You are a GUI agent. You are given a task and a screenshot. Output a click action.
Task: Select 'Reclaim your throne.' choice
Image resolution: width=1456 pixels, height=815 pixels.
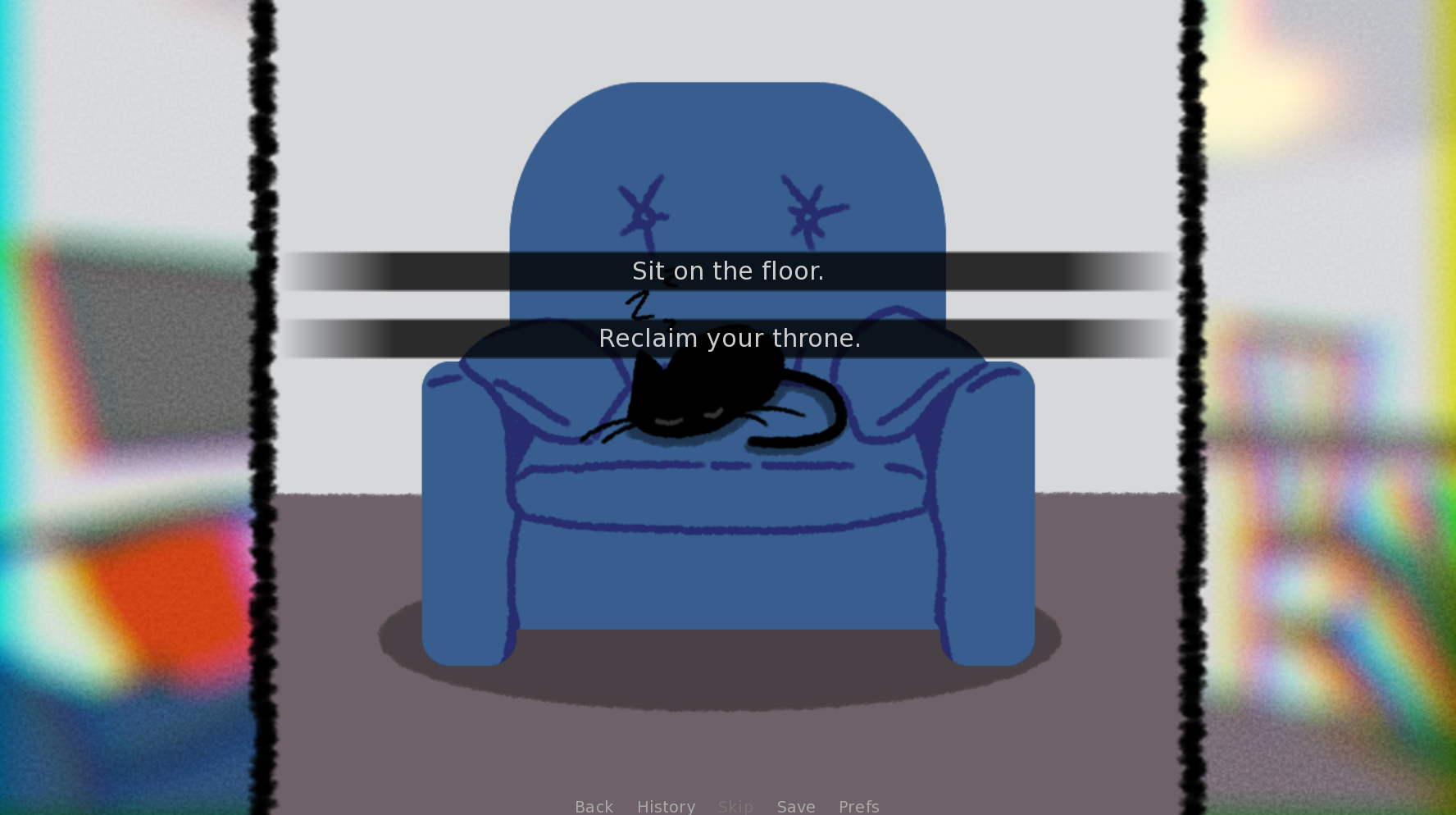(x=728, y=339)
